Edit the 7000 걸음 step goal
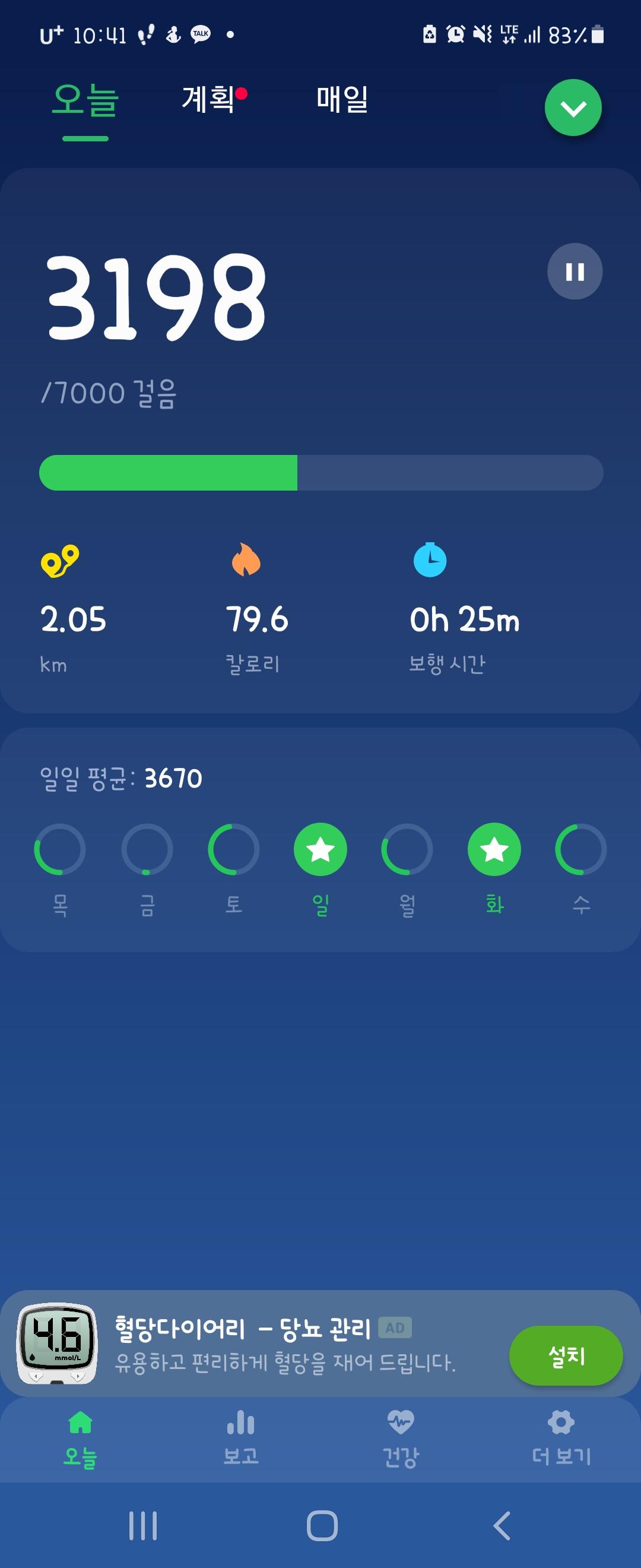Screen dimensions: 641x1568 [x=108, y=393]
